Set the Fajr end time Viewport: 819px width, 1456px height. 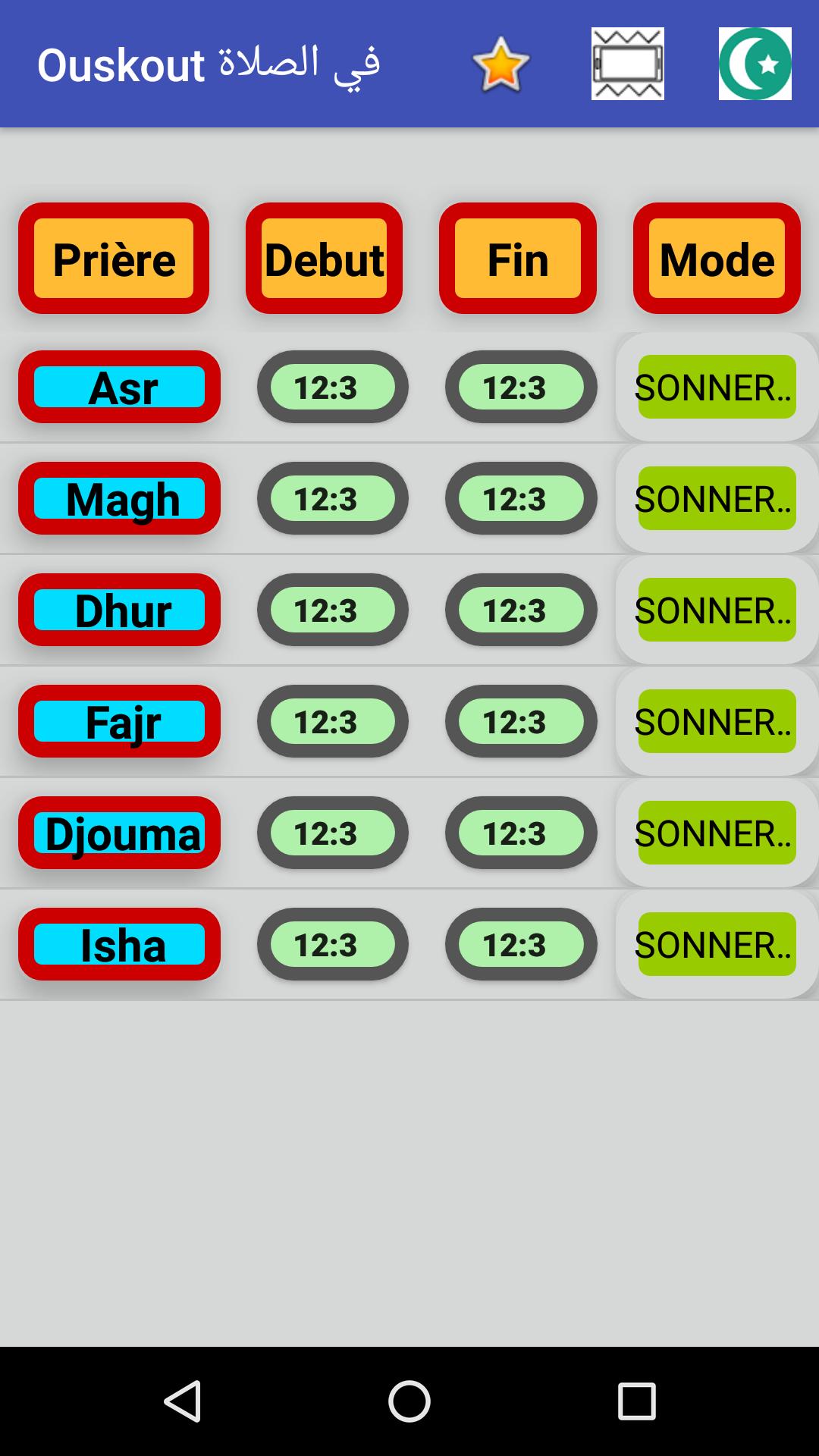(520, 721)
